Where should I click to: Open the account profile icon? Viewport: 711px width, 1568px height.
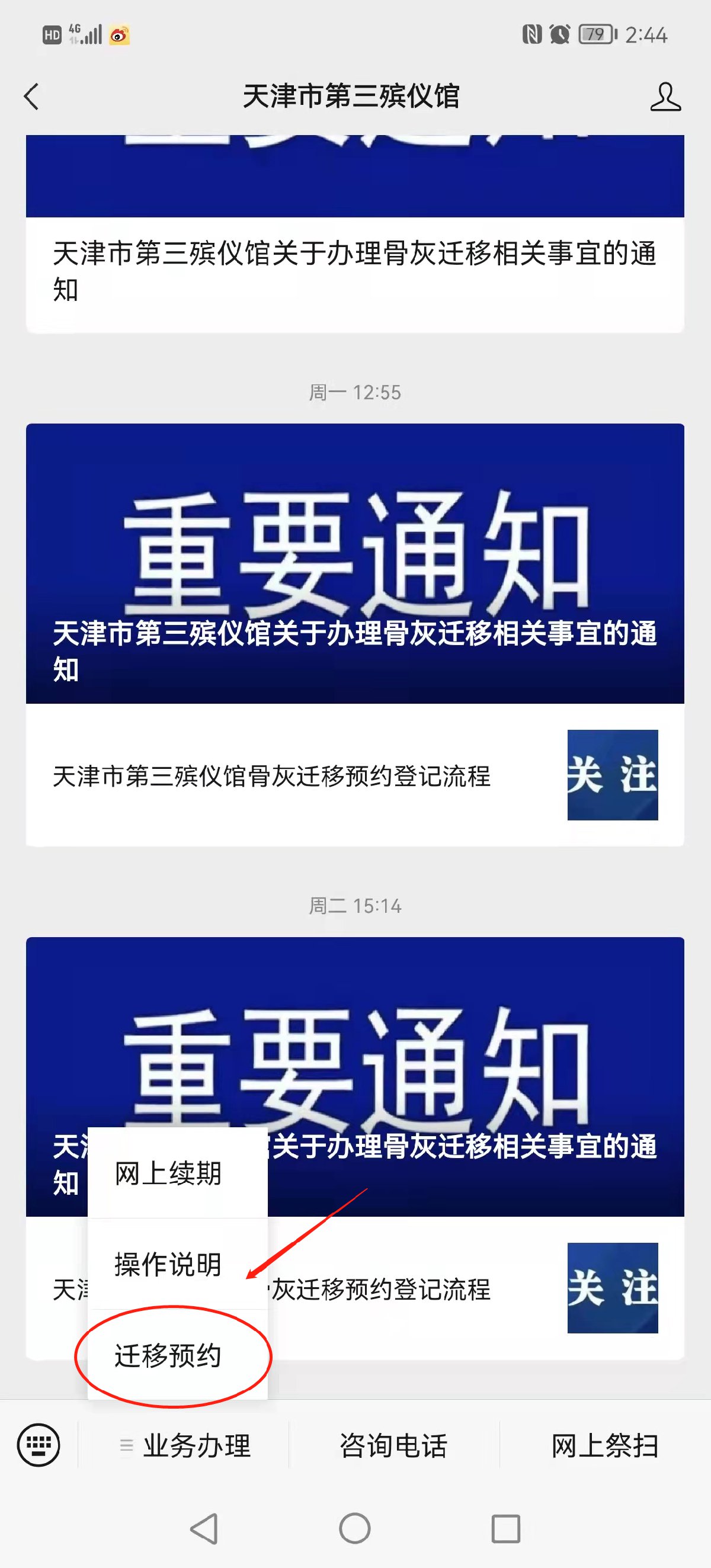pyautogui.click(x=665, y=97)
